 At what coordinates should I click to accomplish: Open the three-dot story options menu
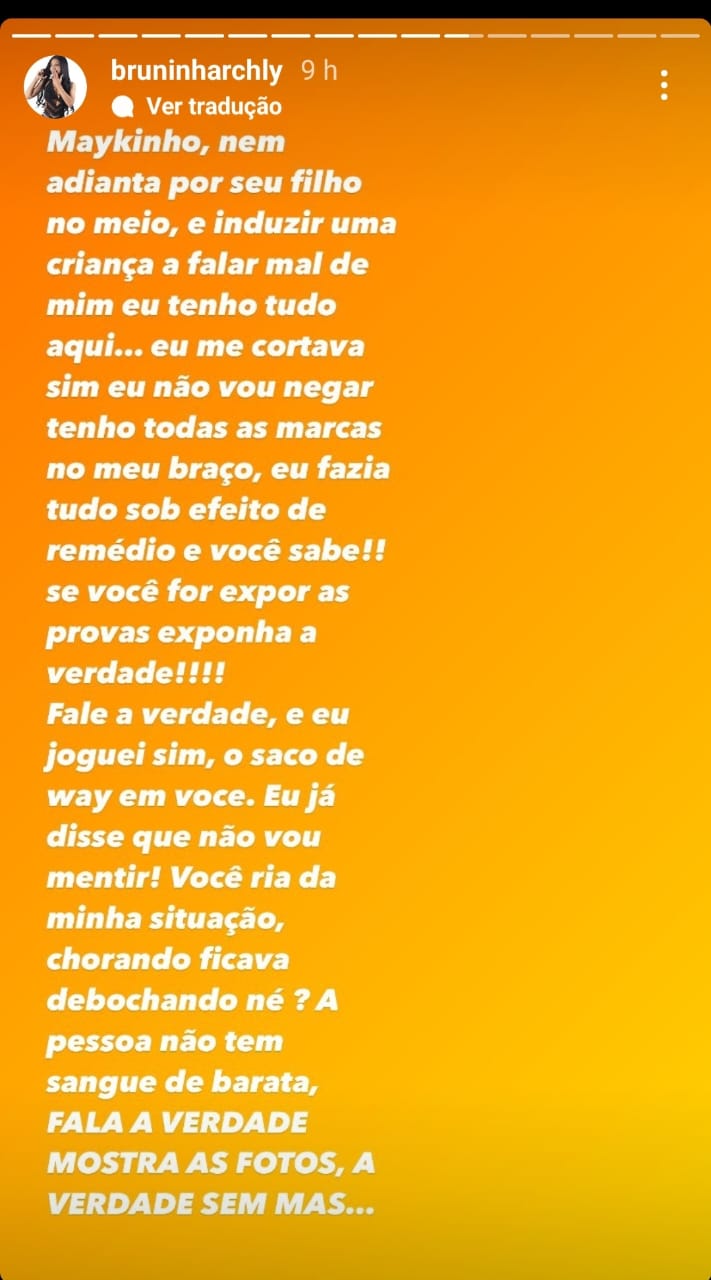pyautogui.click(x=664, y=85)
